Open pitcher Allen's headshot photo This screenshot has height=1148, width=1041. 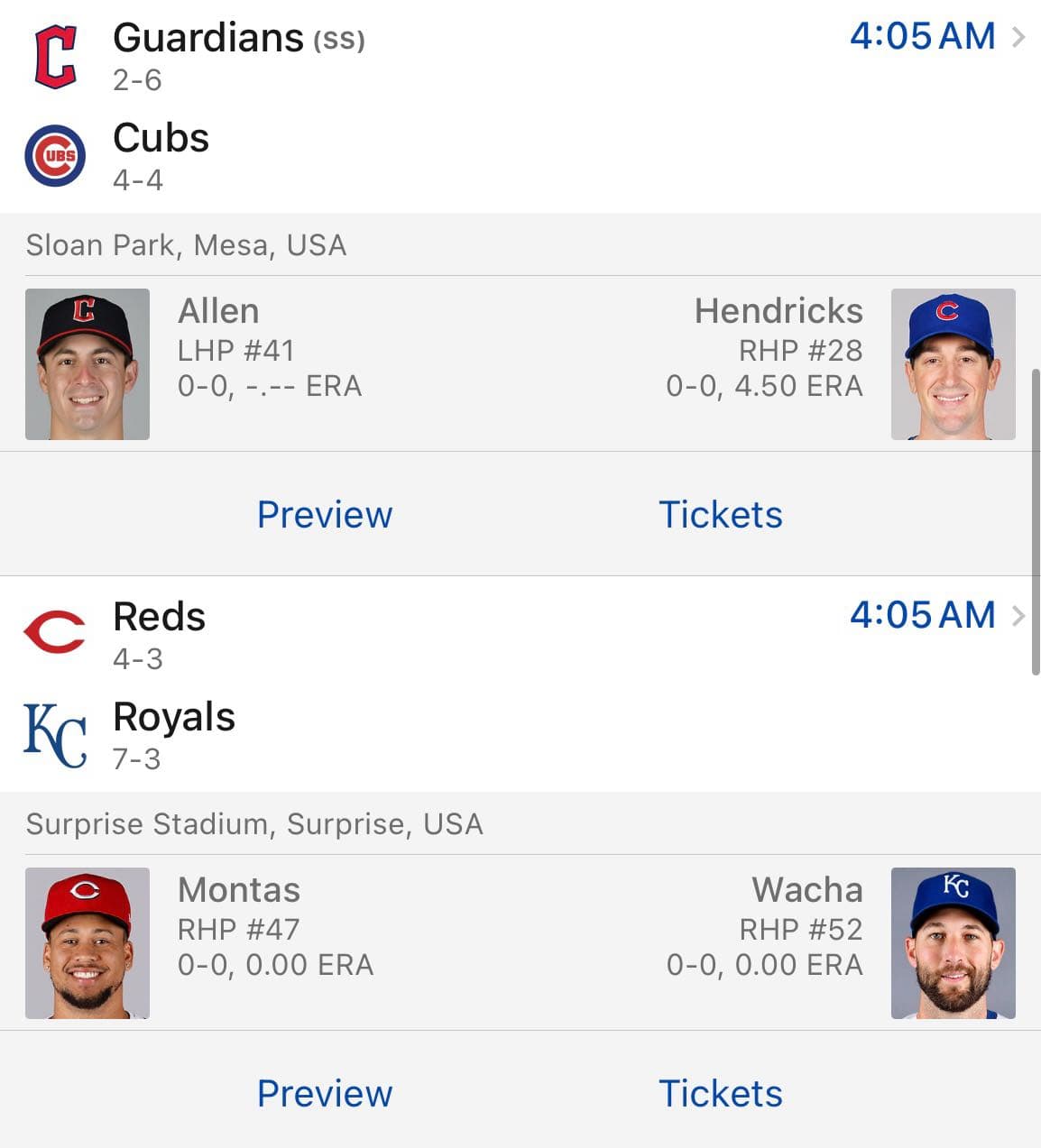tap(88, 363)
